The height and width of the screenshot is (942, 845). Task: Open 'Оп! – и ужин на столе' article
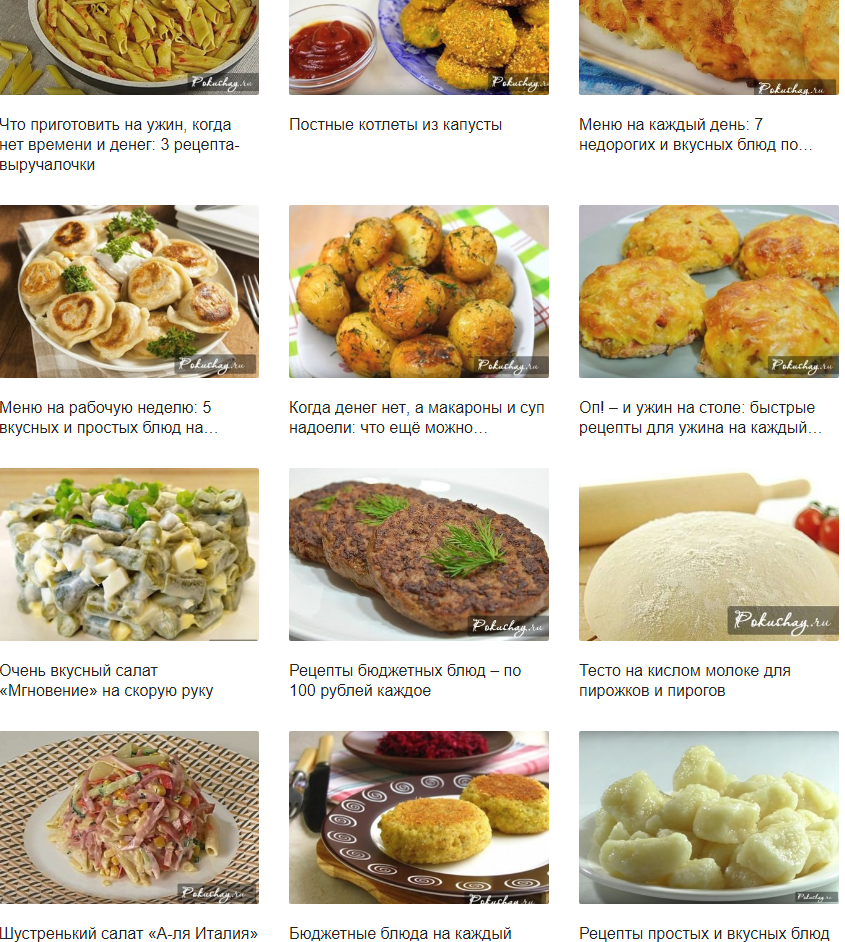point(700,418)
